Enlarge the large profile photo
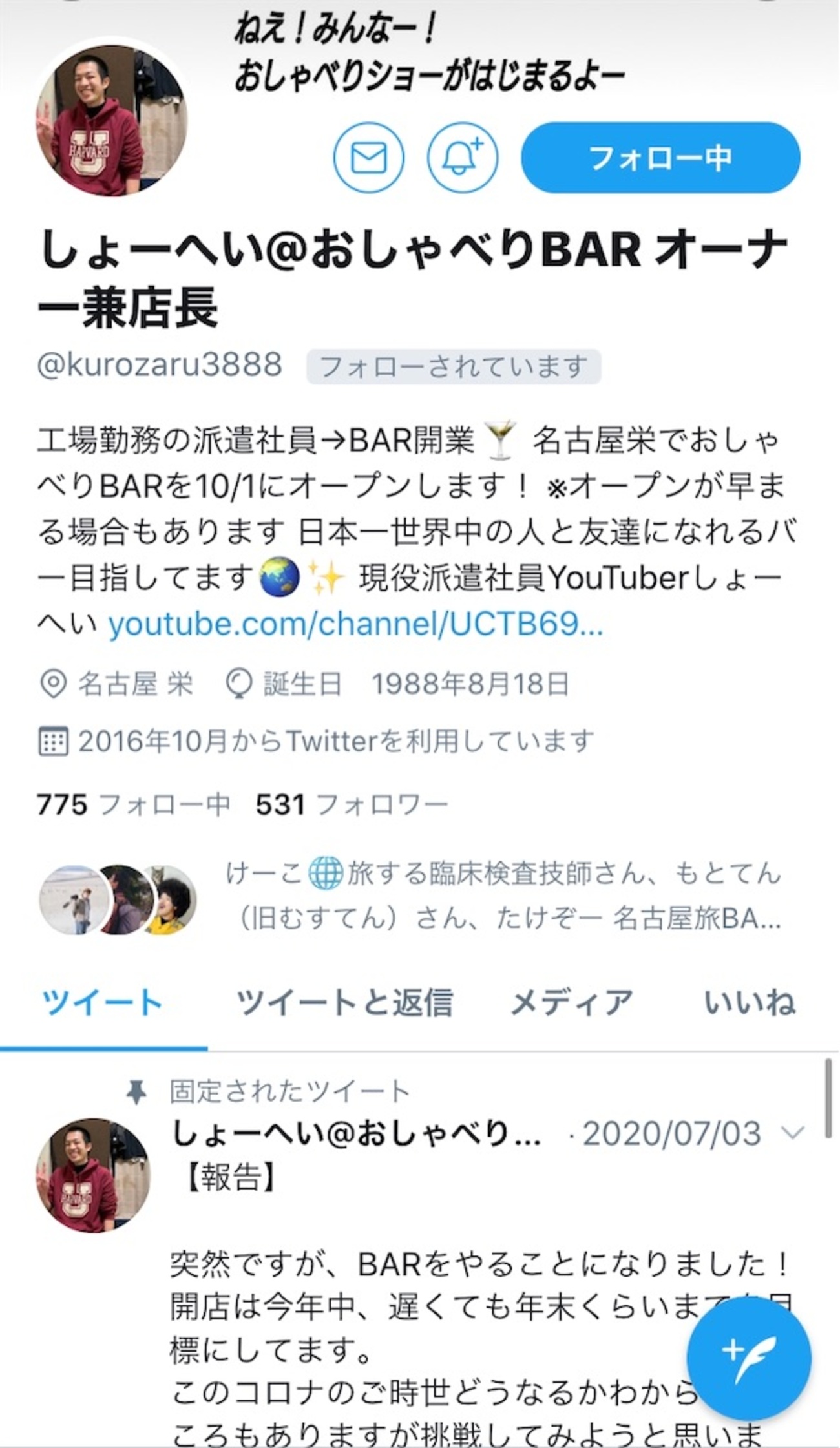The height and width of the screenshot is (1448, 840). point(111,121)
